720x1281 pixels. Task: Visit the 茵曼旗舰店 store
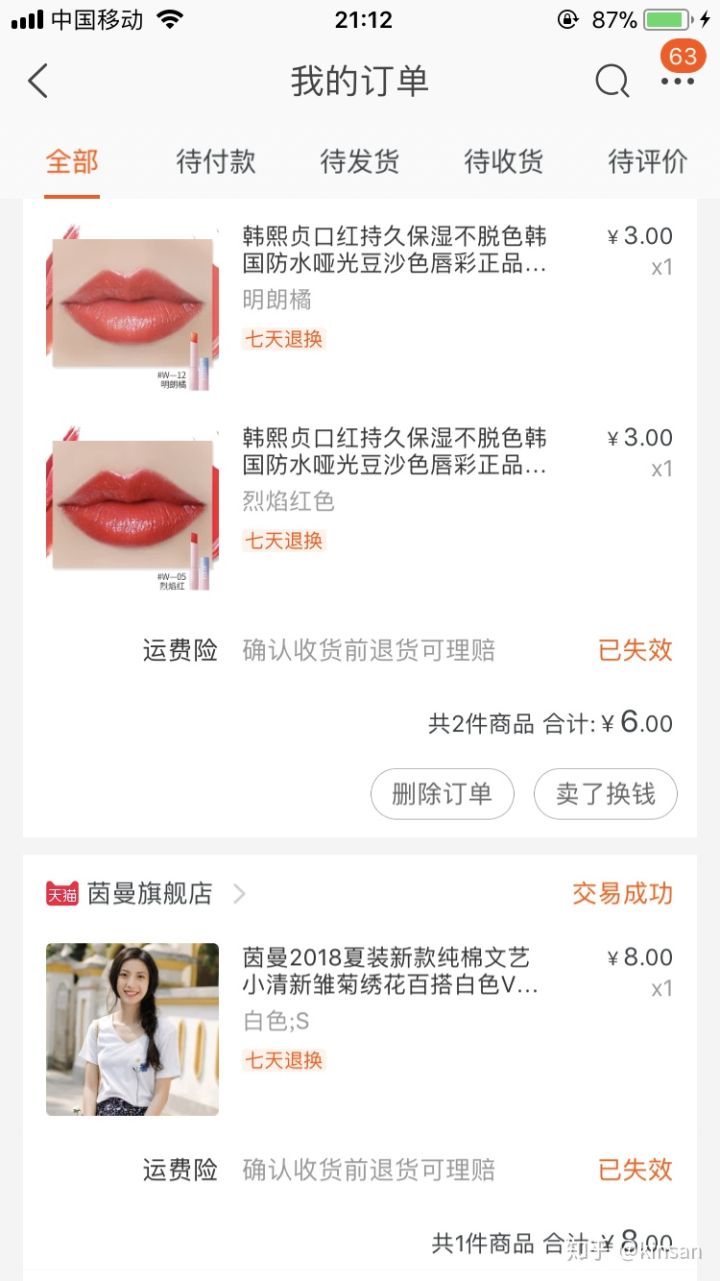150,894
